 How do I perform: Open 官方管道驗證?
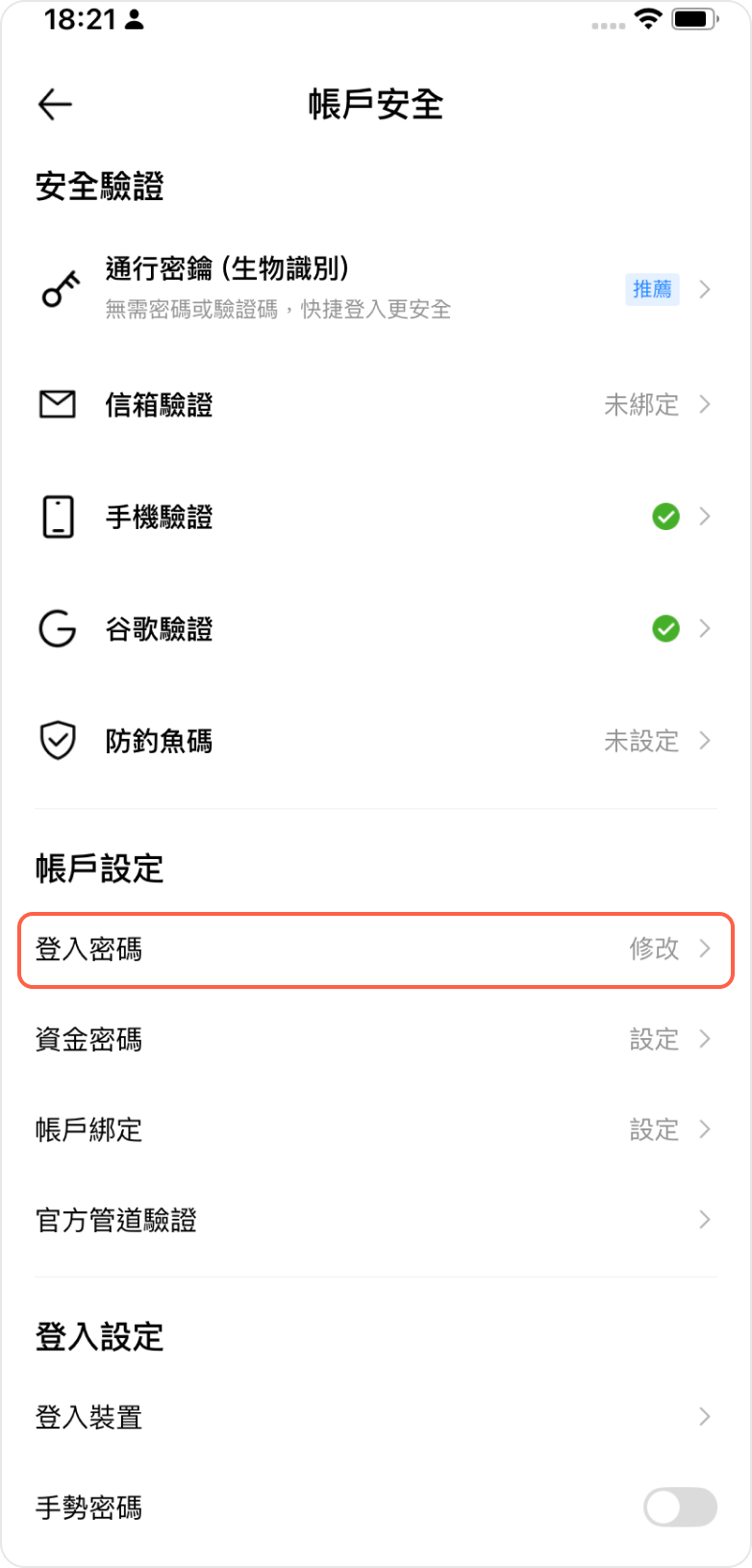coord(375,1220)
